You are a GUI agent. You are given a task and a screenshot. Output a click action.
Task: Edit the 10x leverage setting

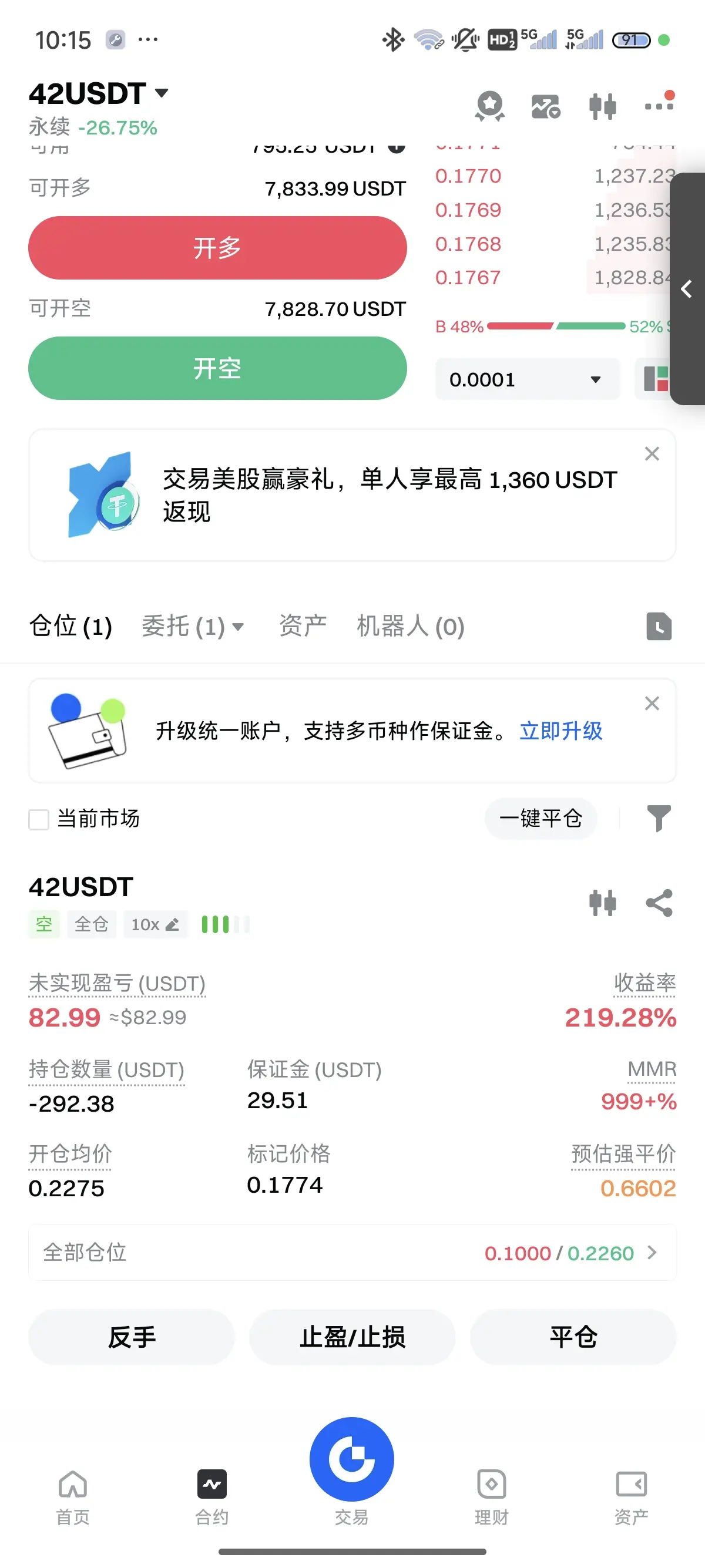click(x=155, y=924)
